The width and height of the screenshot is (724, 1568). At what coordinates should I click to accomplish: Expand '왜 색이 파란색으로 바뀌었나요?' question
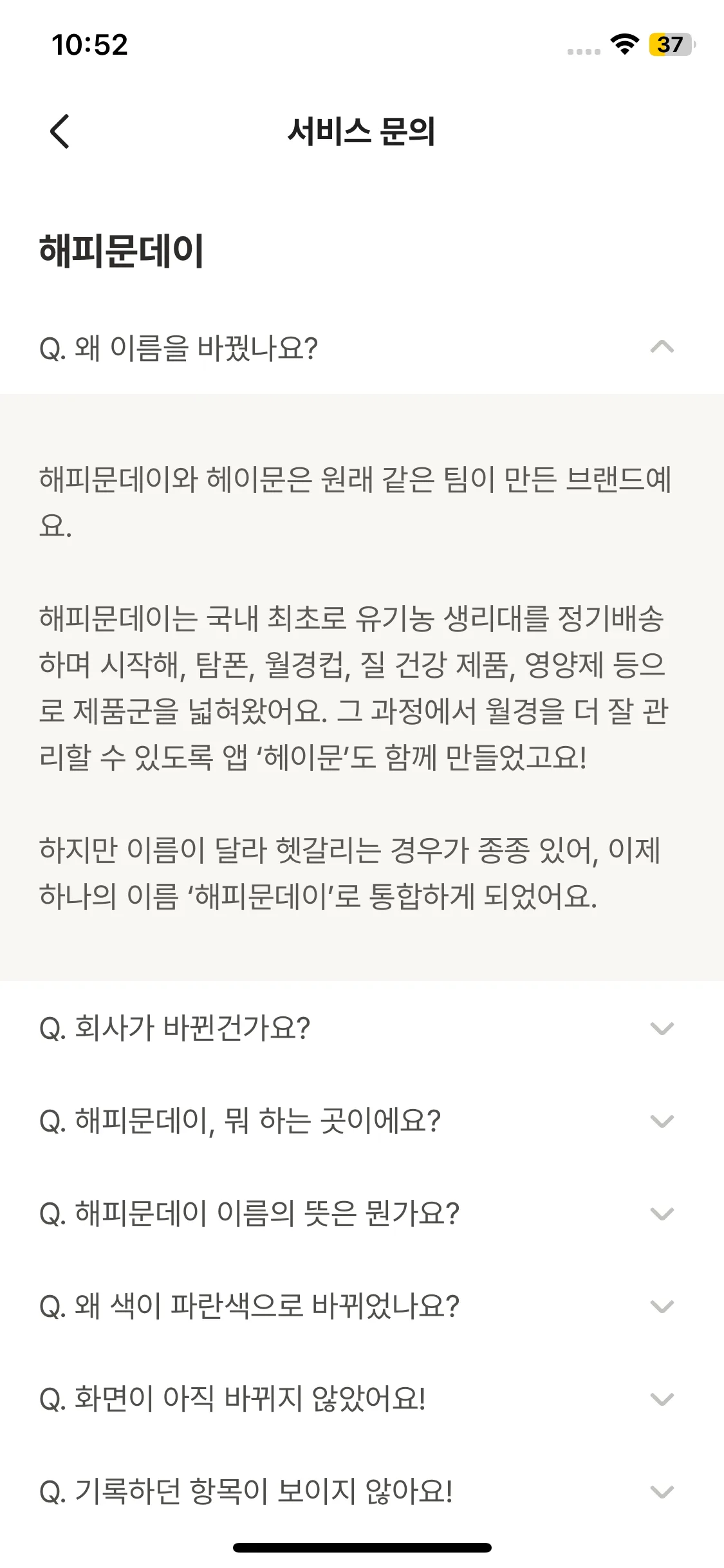pyautogui.click(x=662, y=1307)
